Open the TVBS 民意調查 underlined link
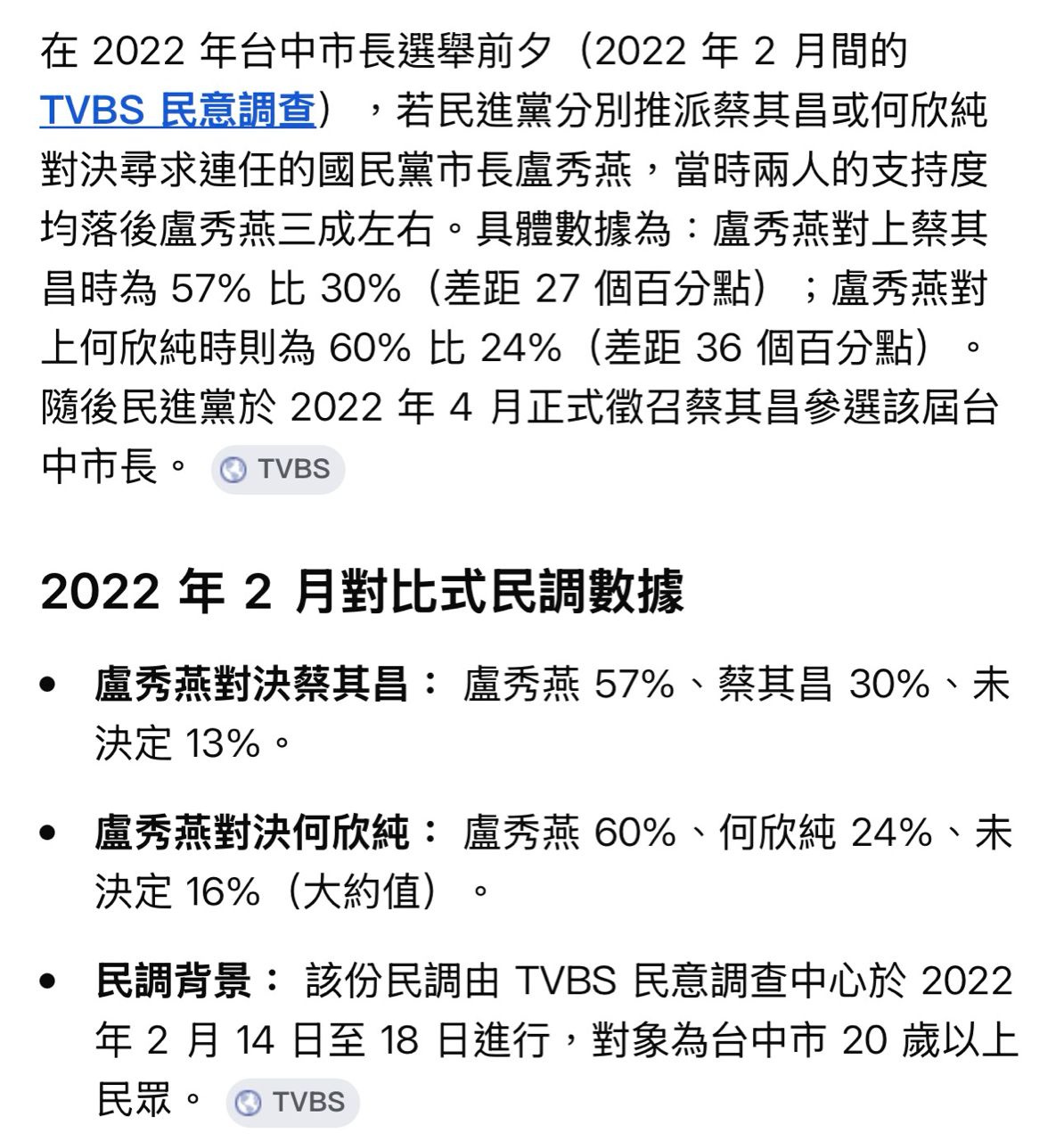This screenshot has width=1064, height=1141. pyautogui.click(x=178, y=110)
